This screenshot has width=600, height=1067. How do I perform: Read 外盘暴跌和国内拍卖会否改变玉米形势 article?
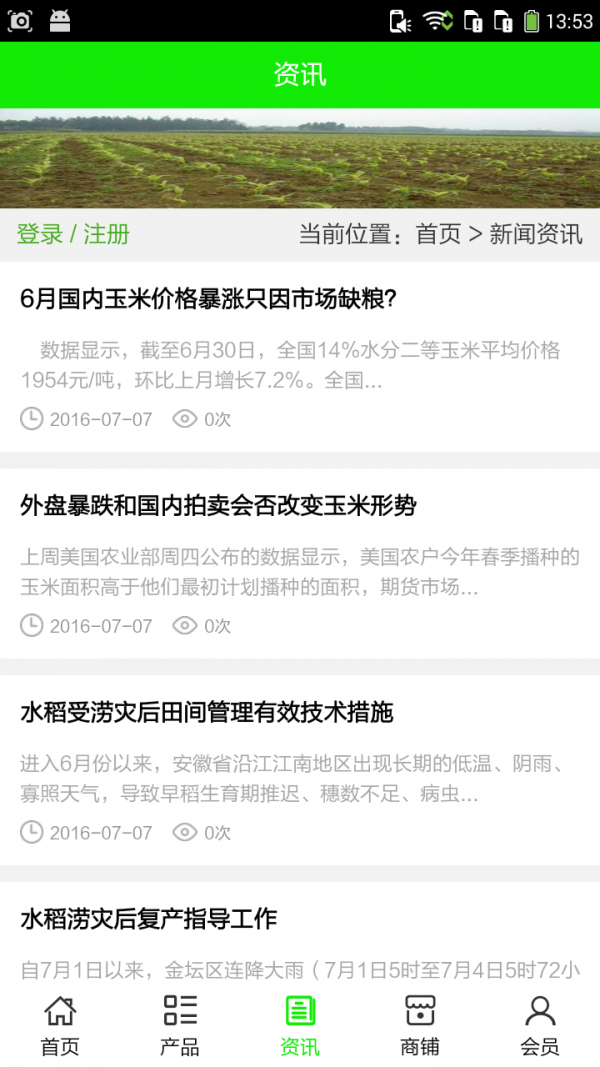pyautogui.click(x=218, y=506)
